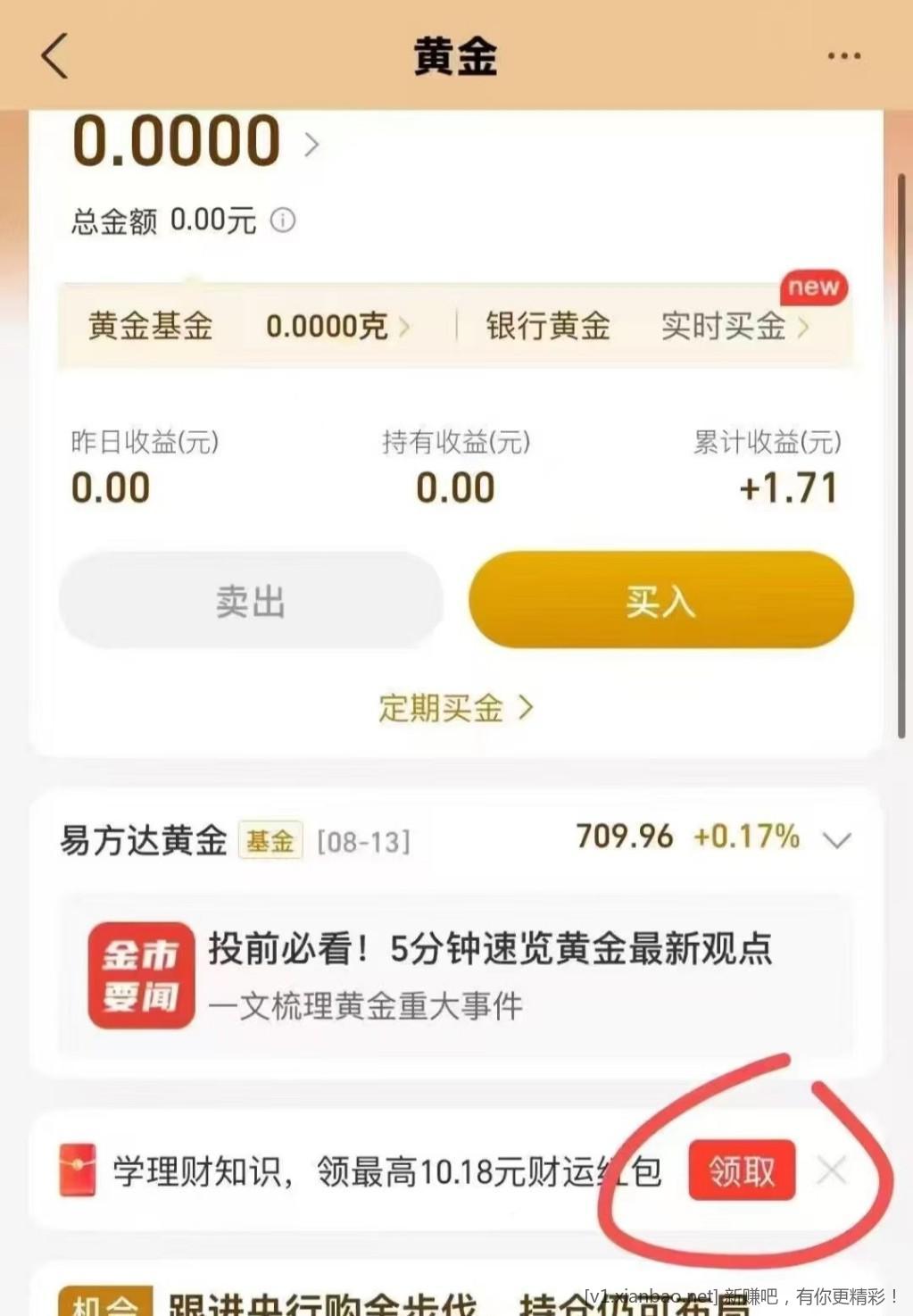Go back using the top-left arrow

[55, 56]
